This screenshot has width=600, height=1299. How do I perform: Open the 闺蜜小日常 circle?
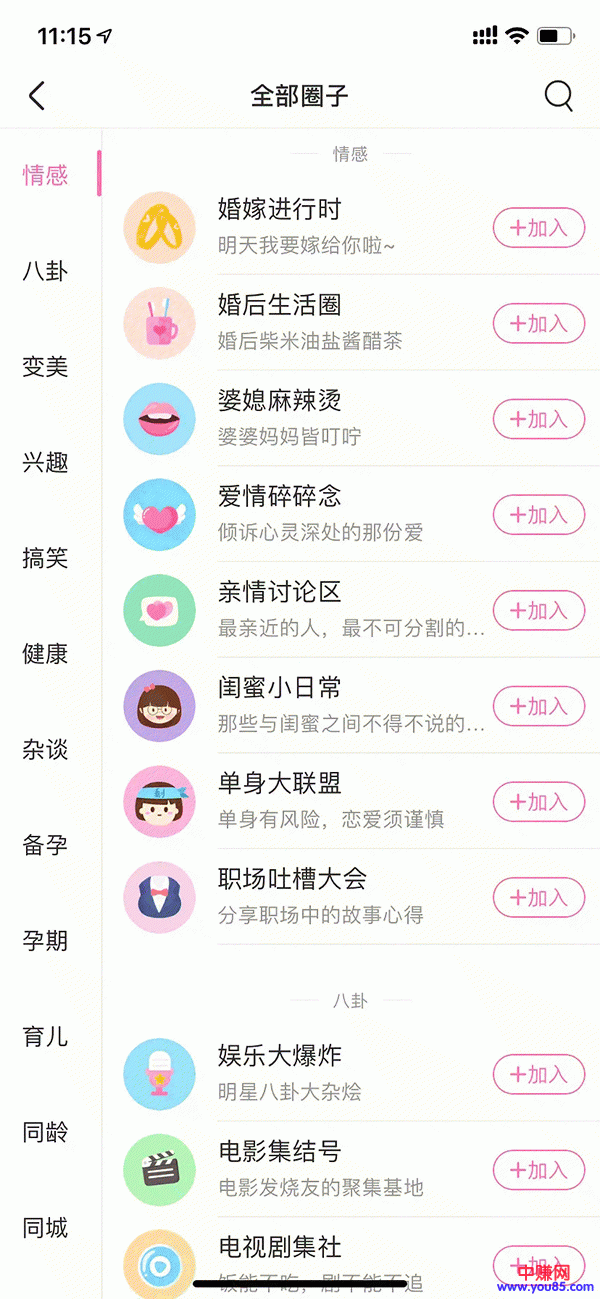pyautogui.click(x=300, y=706)
